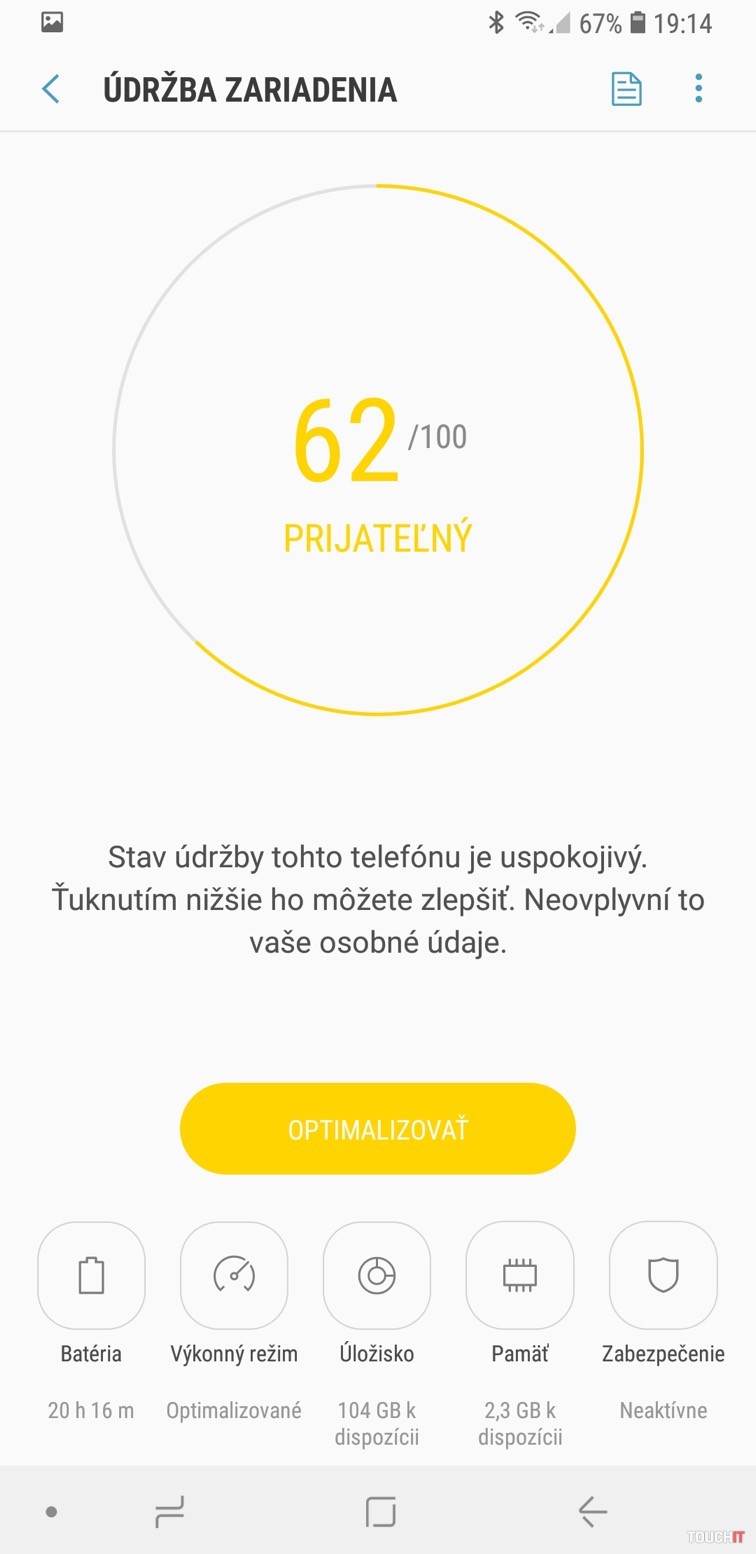Go back from Údržba zariadenia
This screenshot has height=1554, width=756.
point(50,89)
